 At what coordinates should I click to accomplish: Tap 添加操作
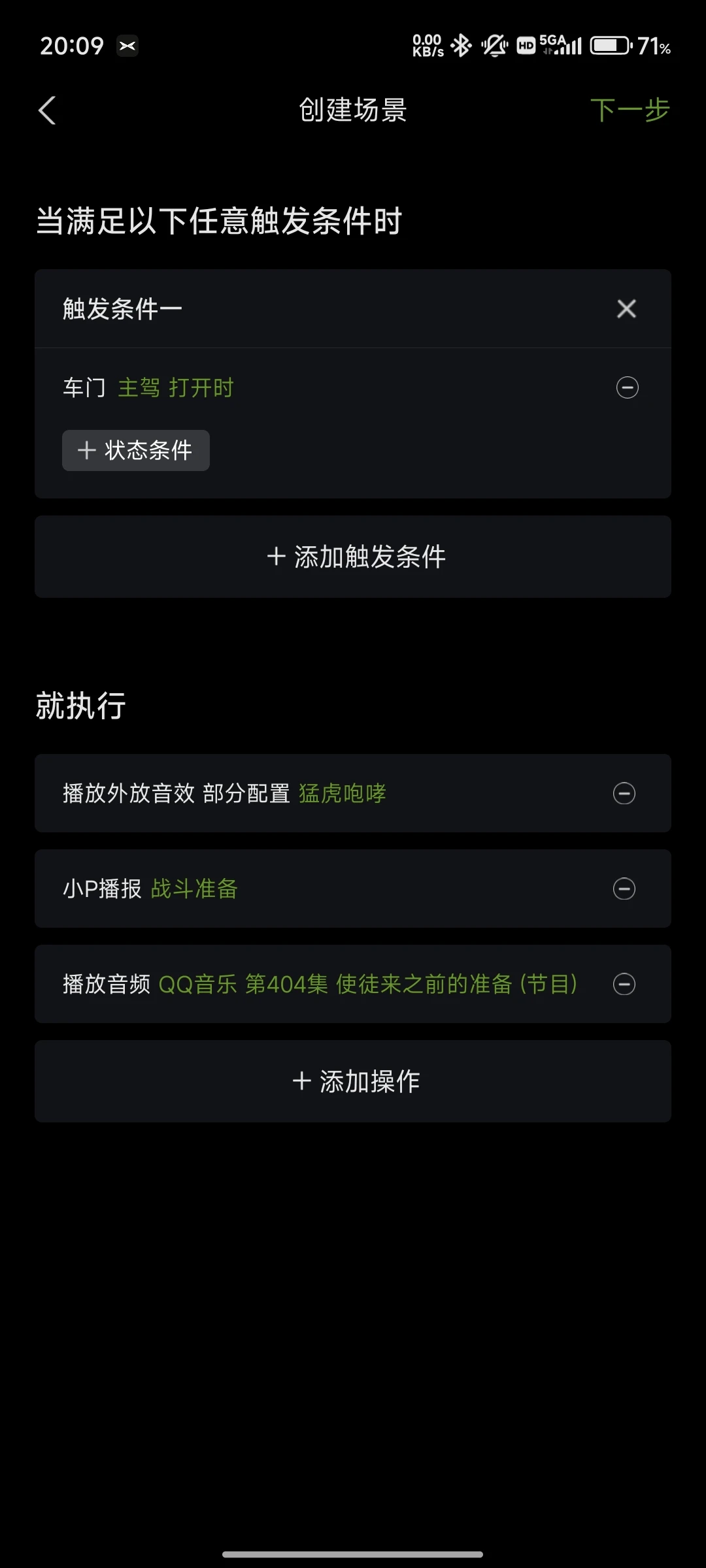353,1081
